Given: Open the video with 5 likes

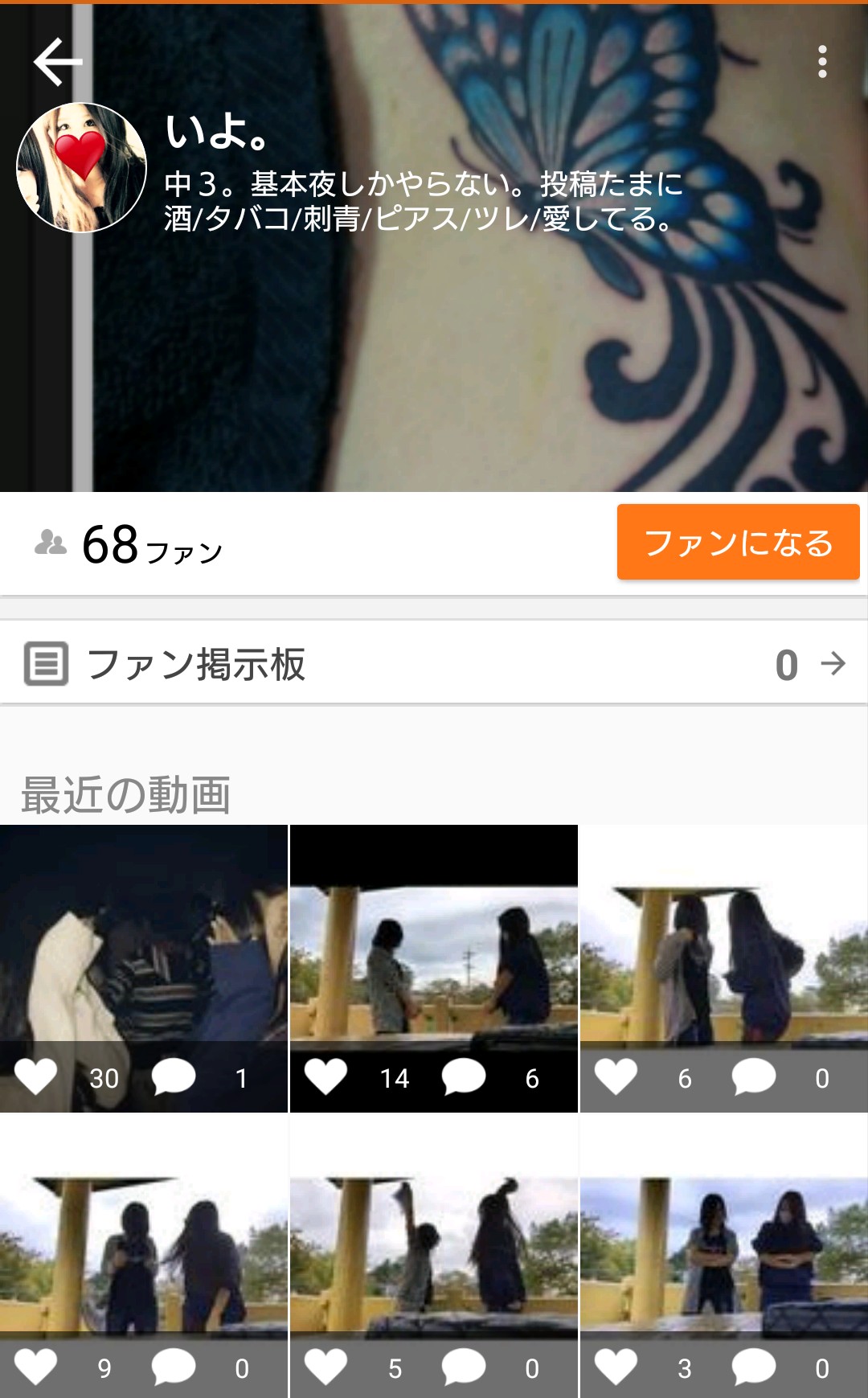Looking at the screenshot, I should point(434,1246).
